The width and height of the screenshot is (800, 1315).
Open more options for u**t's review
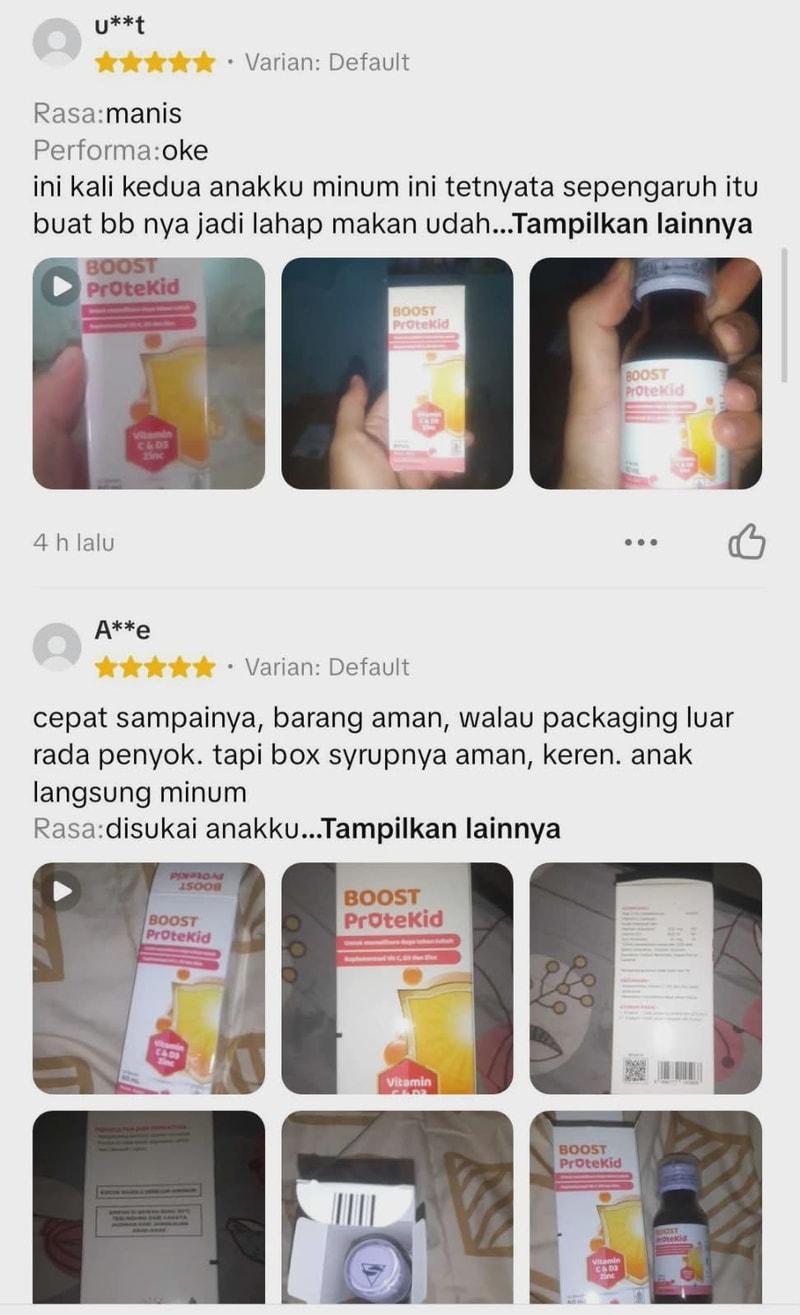click(x=641, y=542)
